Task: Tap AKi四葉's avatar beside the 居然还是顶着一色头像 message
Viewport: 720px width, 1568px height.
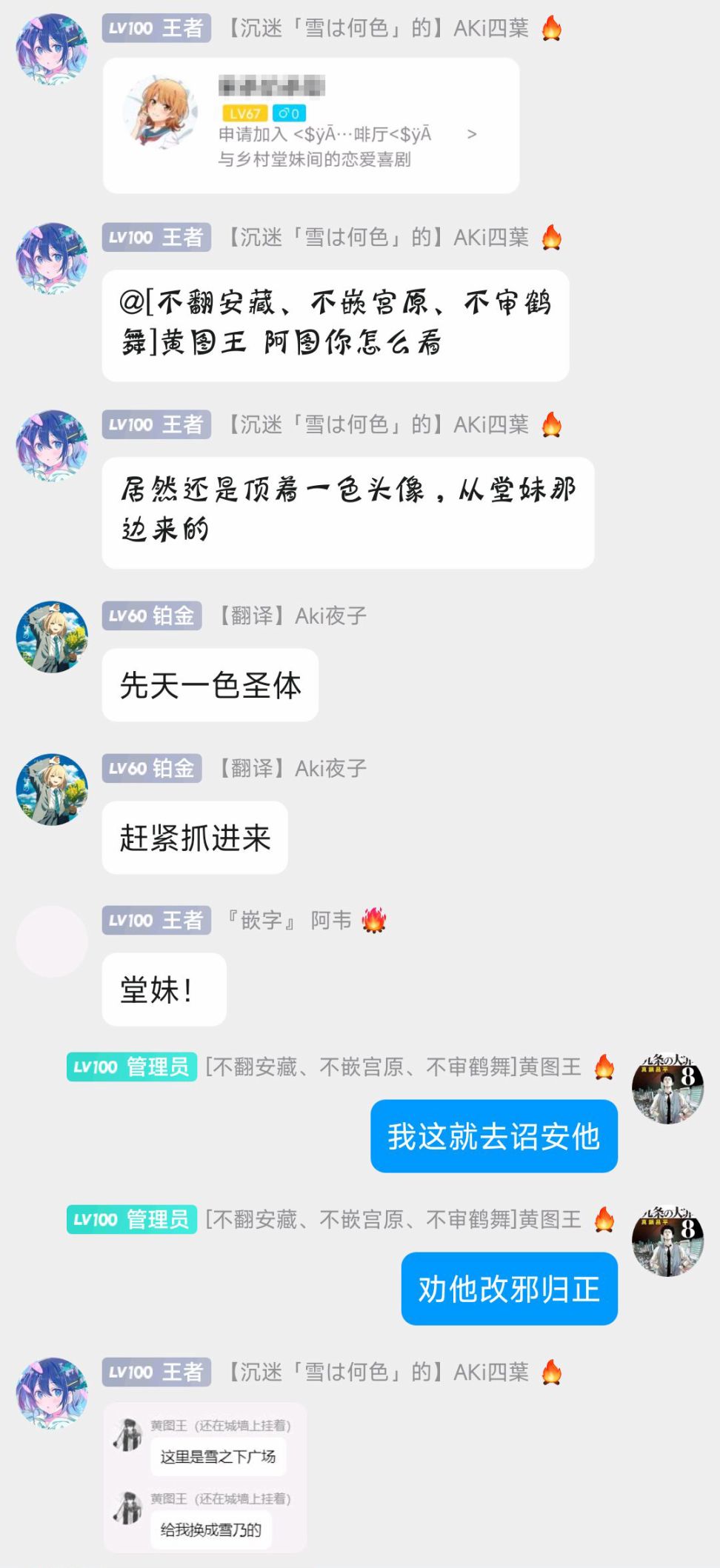Action: [52, 446]
